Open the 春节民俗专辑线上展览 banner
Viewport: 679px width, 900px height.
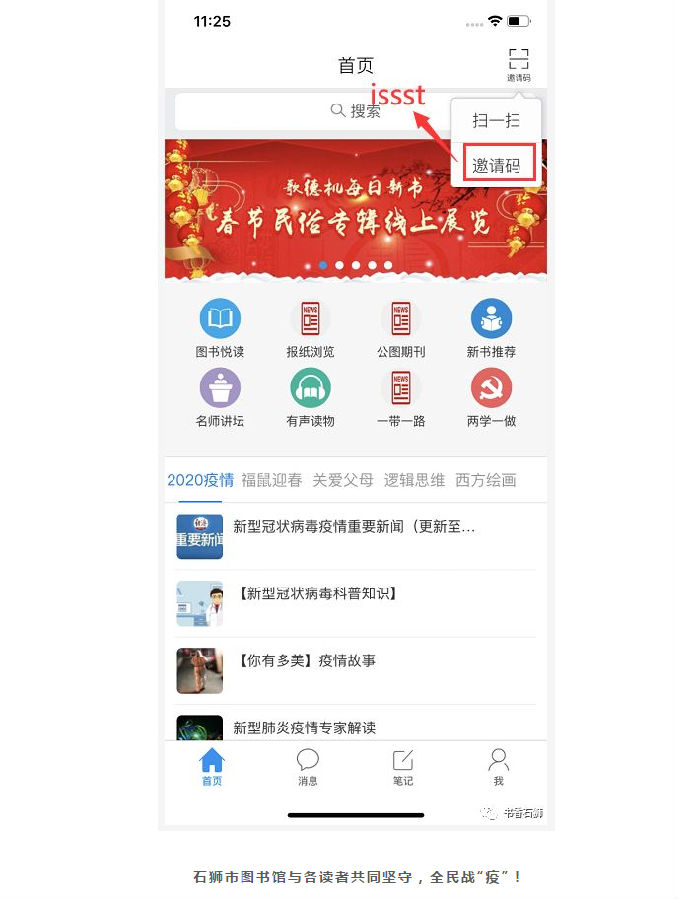pos(355,209)
